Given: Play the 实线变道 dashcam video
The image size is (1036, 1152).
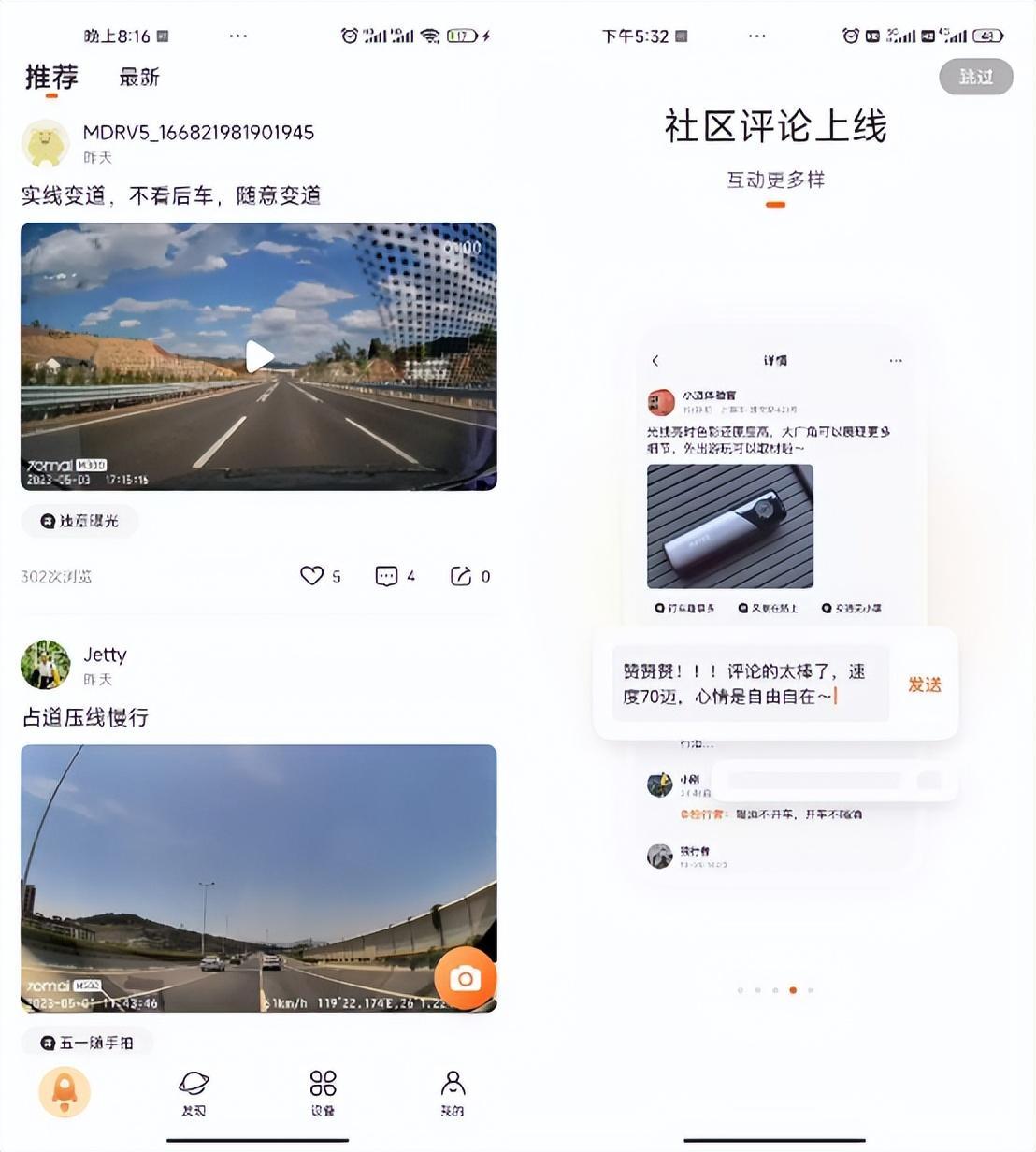Looking at the screenshot, I should click(259, 356).
